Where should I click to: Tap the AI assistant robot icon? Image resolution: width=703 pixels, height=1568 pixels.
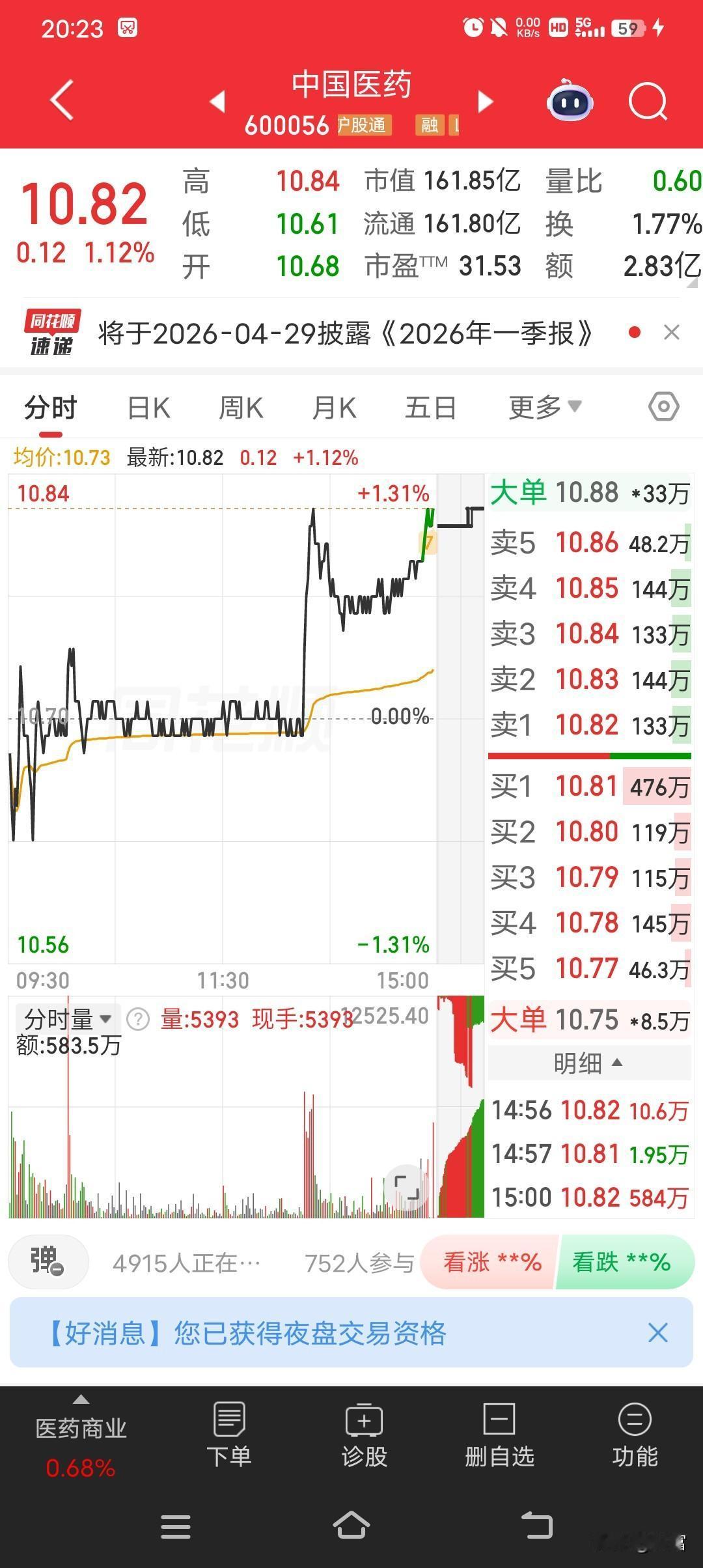pos(570,102)
